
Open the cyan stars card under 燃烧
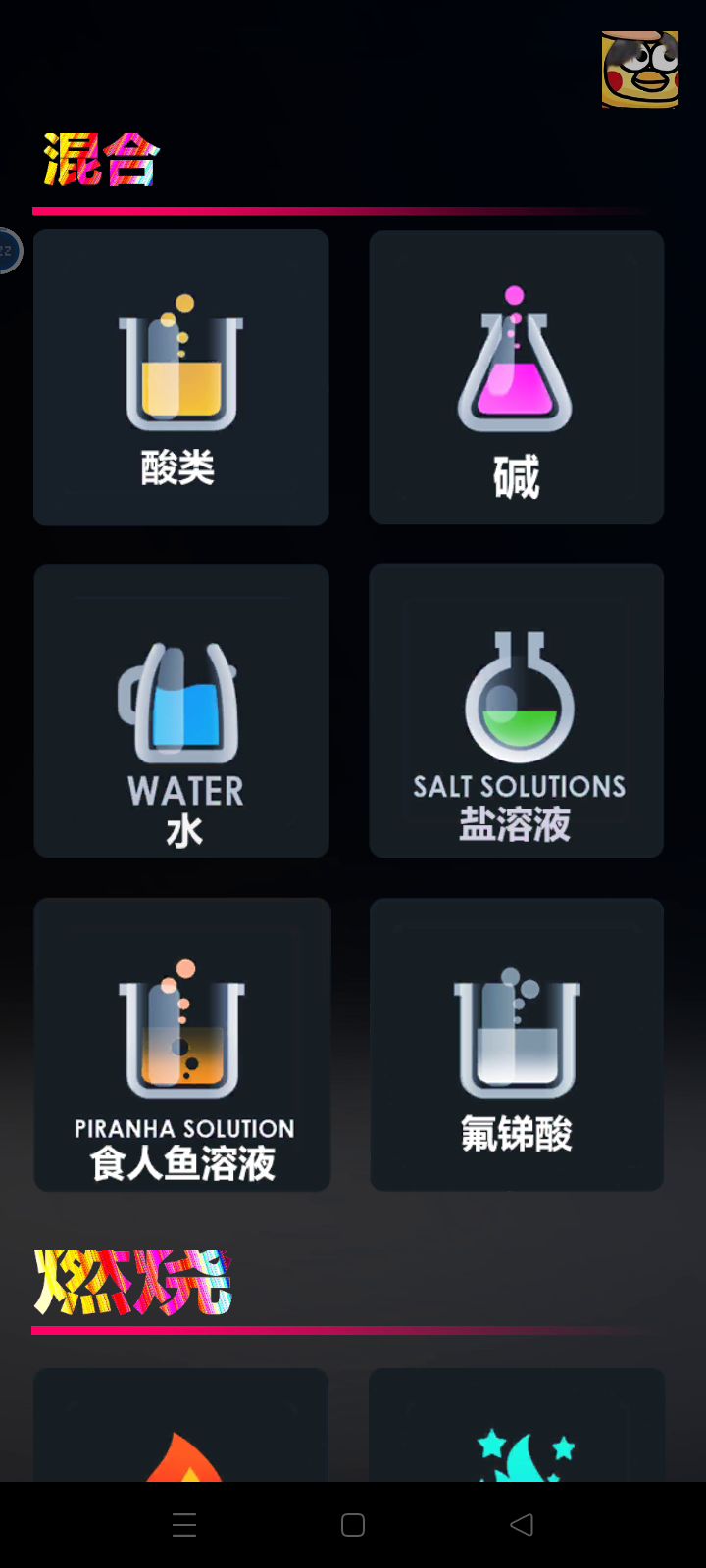(517, 1431)
